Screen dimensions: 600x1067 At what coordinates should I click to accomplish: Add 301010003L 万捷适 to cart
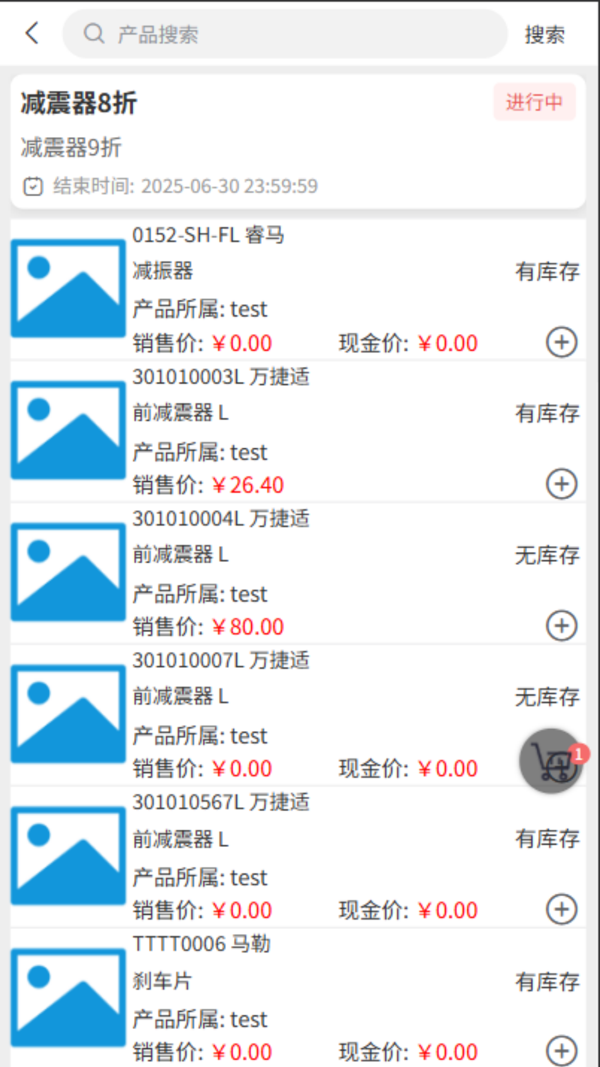(x=561, y=484)
